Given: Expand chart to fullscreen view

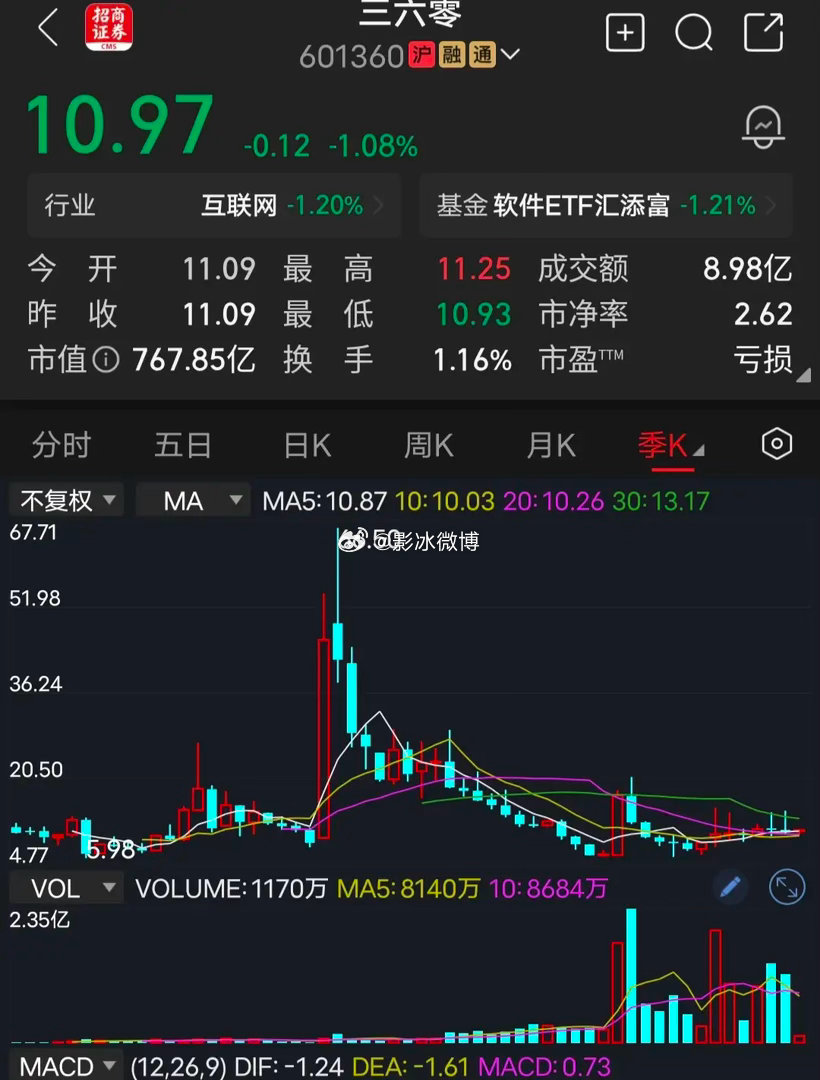Looking at the screenshot, I should pos(786,886).
